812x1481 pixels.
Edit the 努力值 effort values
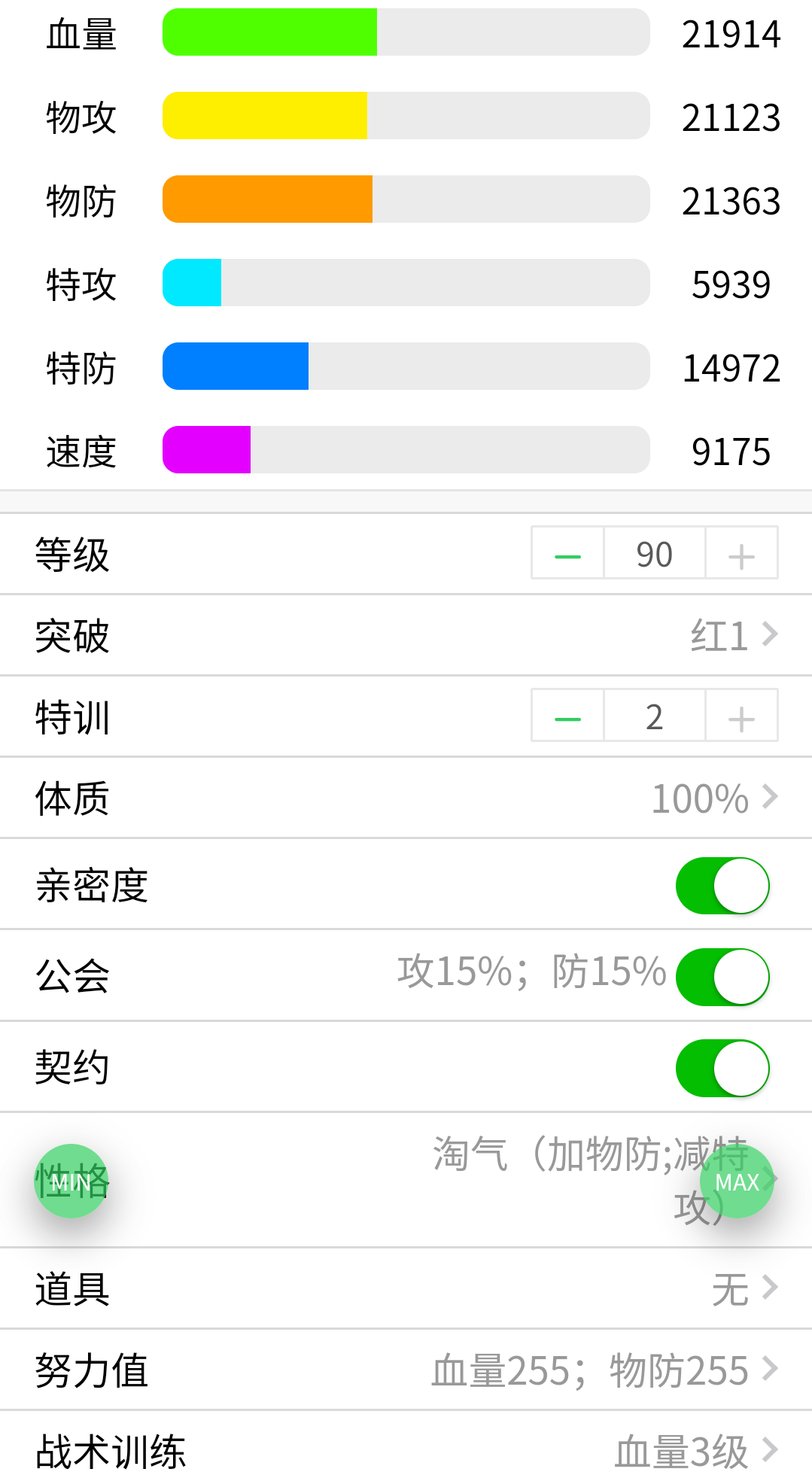coord(602,1370)
